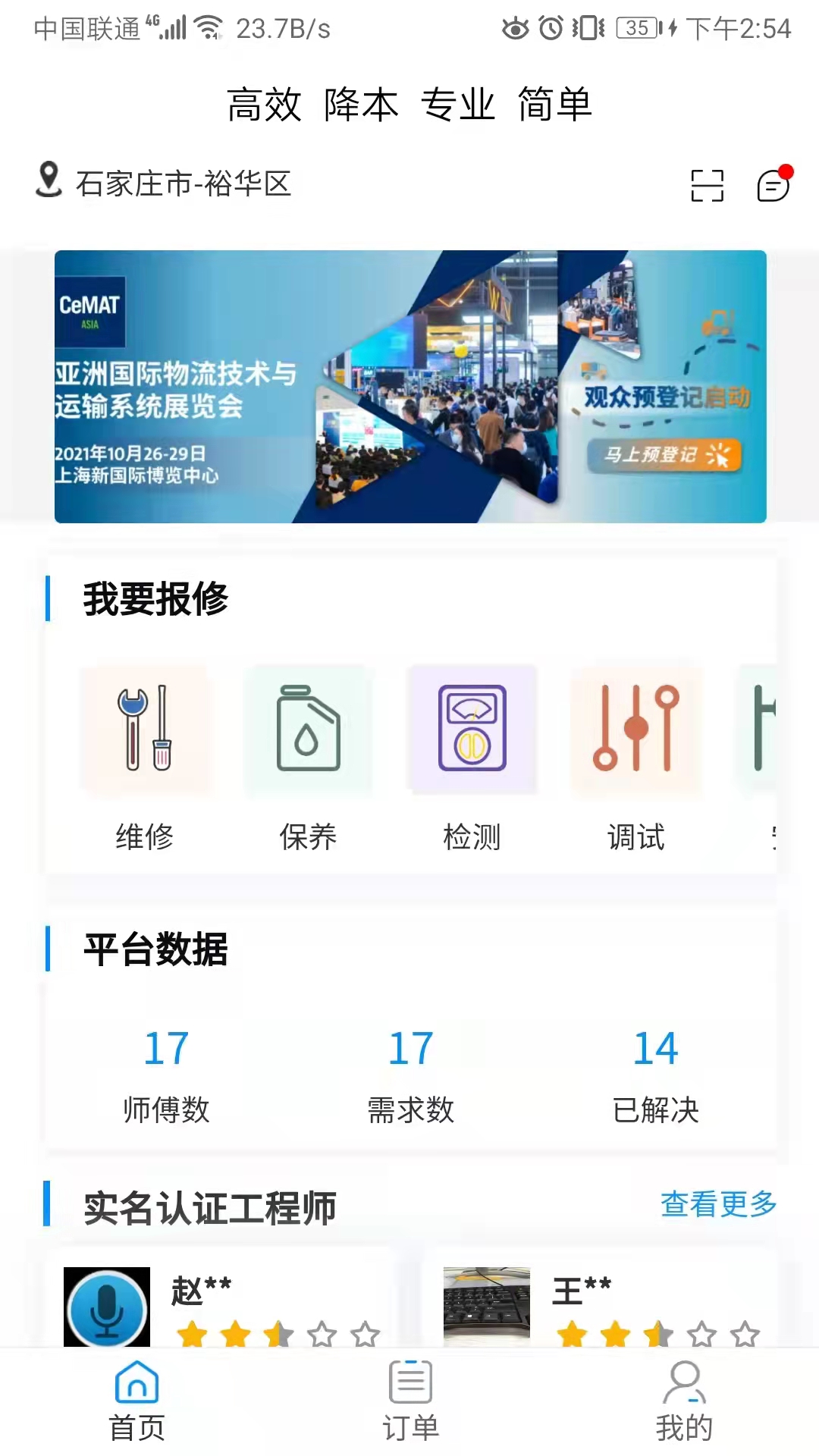The image size is (819, 1456).
Task: Select the 保养 maintenance service
Action: point(308,758)
